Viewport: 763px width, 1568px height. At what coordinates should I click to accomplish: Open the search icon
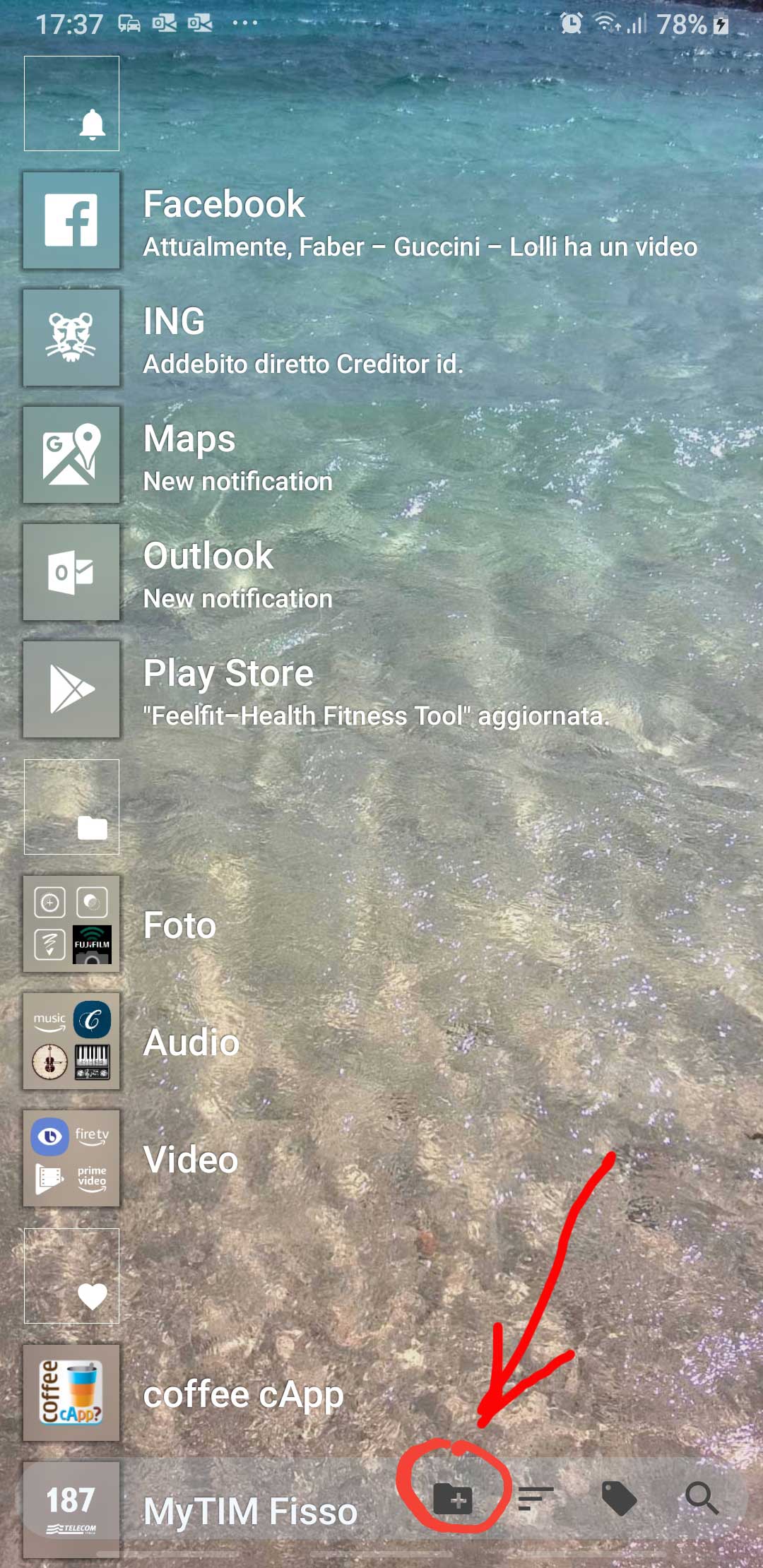(x=702, y=1498)
